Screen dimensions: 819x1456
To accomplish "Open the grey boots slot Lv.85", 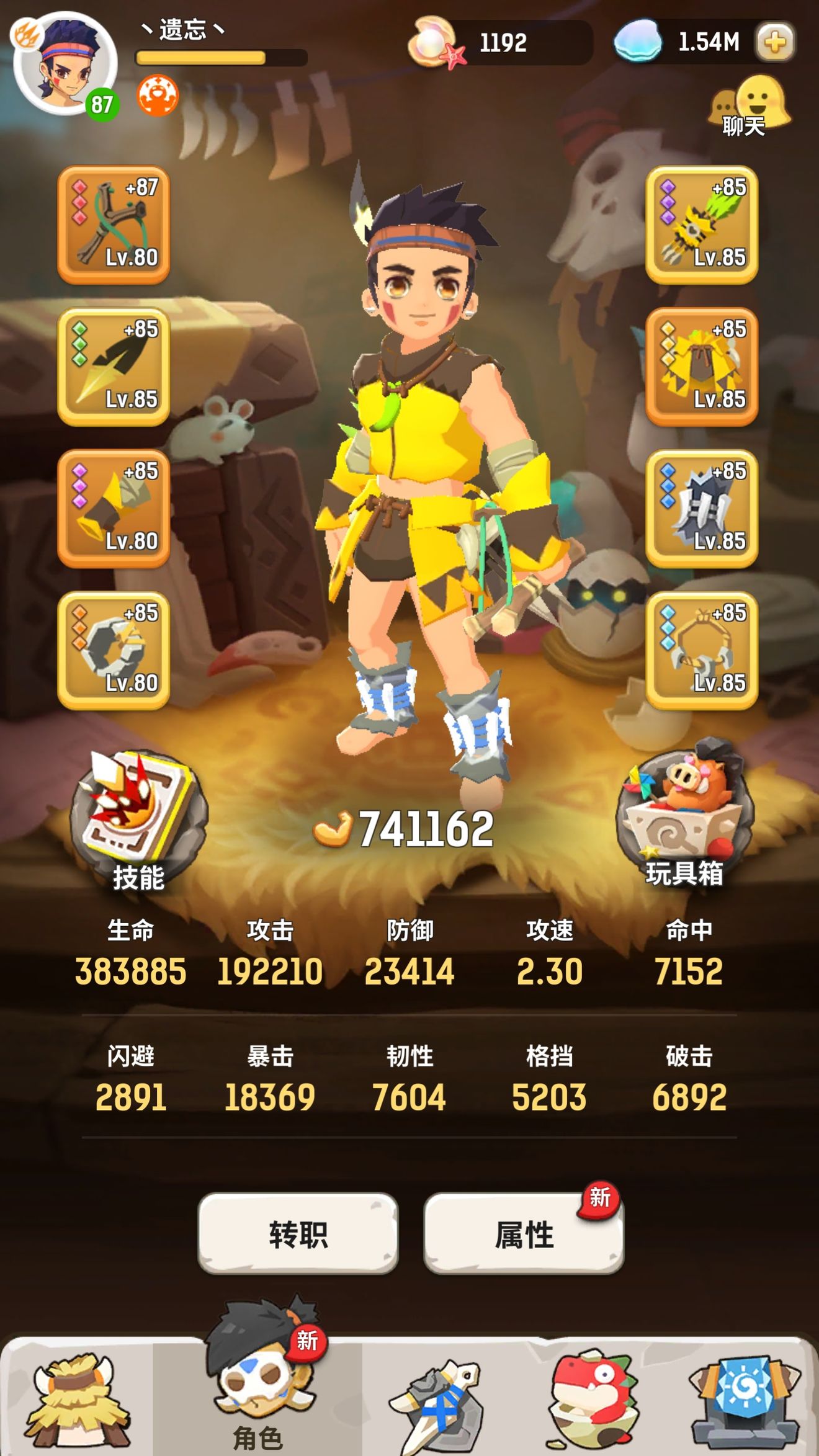I will [x=702, y=508].
